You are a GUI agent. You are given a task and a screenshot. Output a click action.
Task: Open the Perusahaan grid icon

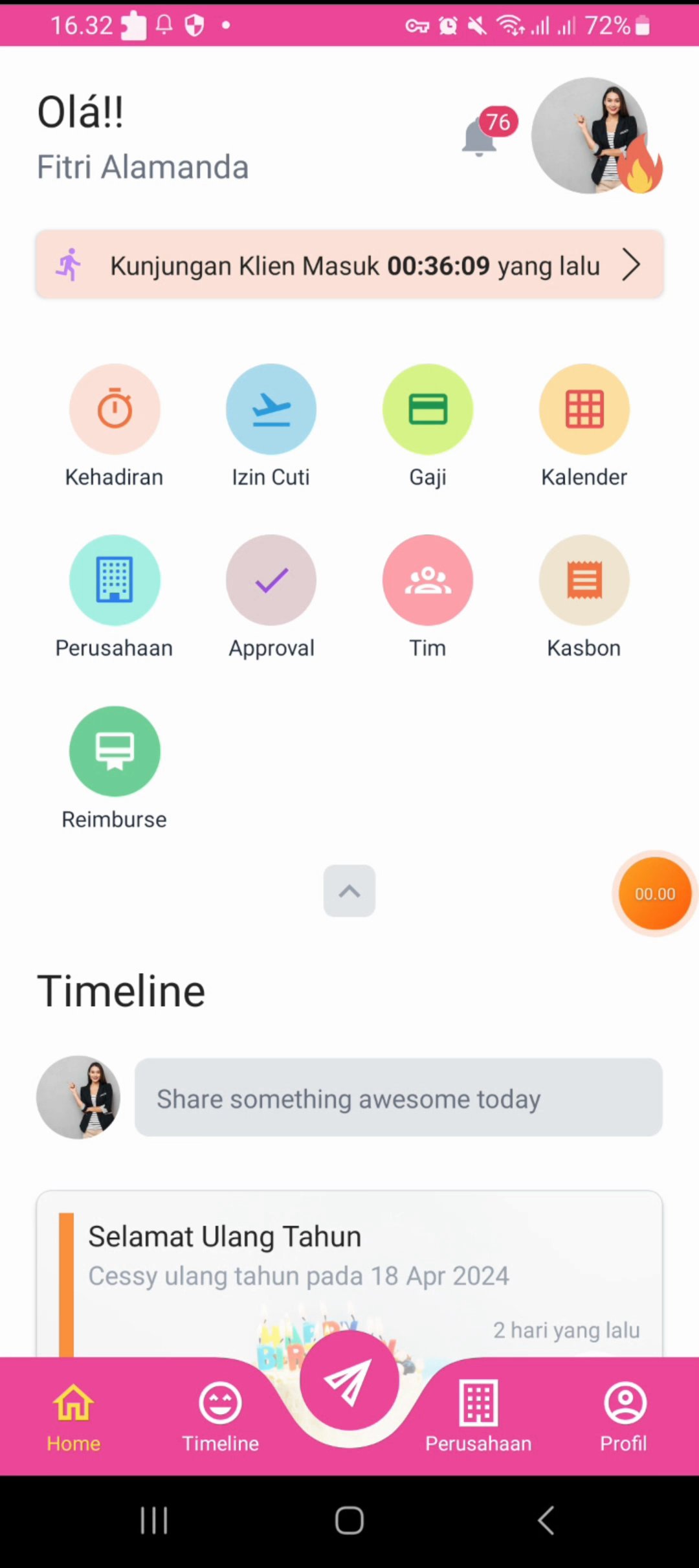click(115, 580)
